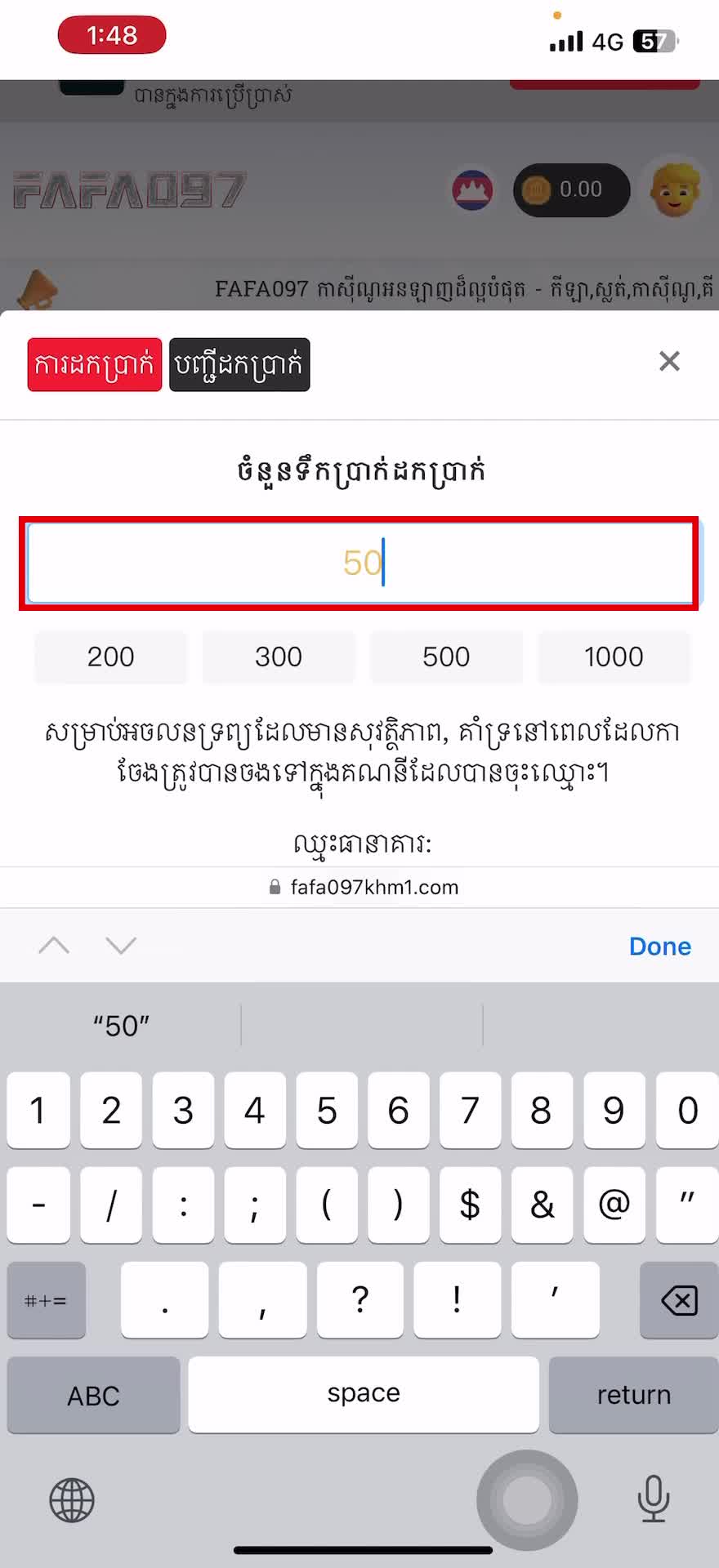
Task: Close the withdrawal dialog with the X
Action: [669, 361]
